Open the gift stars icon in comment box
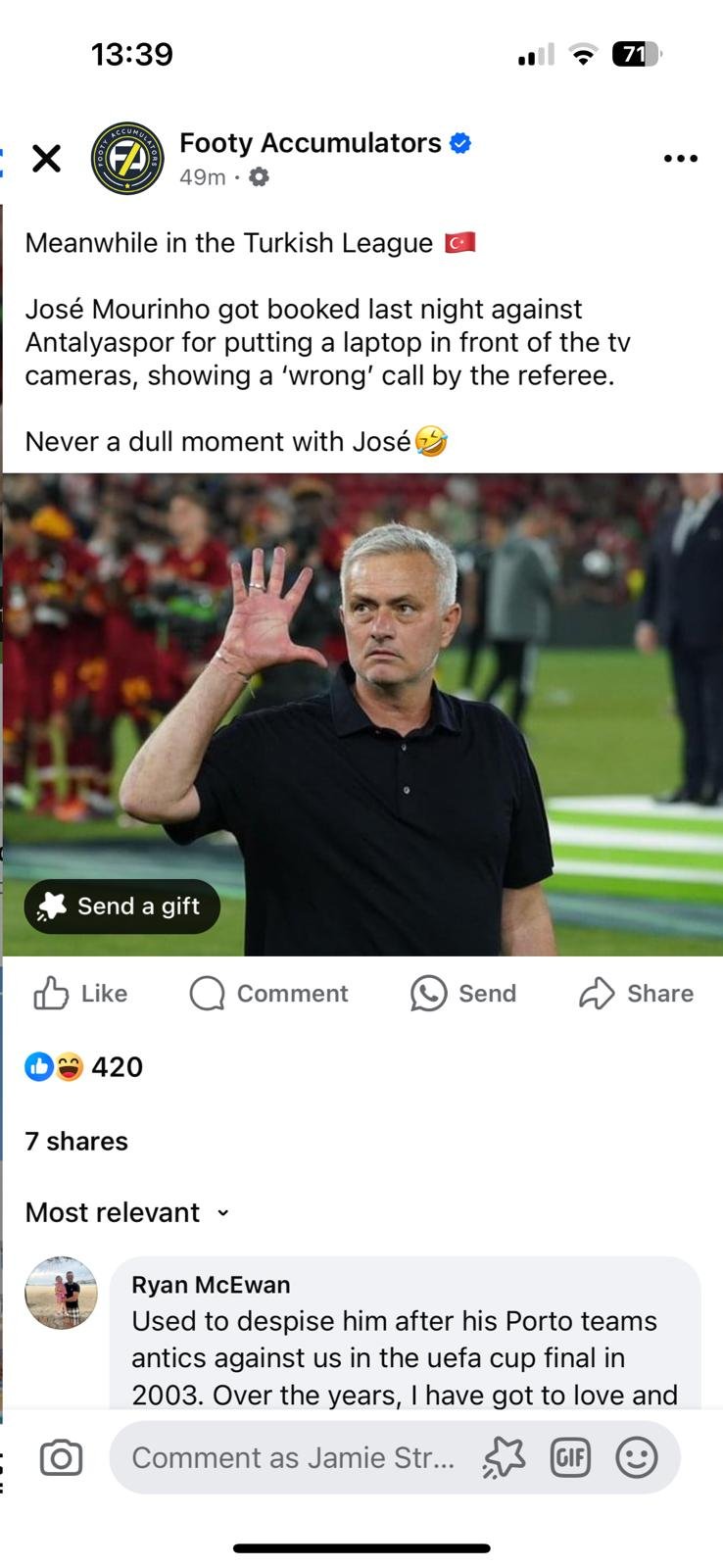The width and height of the screenshot is (723, 1568). [x=504, y=1458]
